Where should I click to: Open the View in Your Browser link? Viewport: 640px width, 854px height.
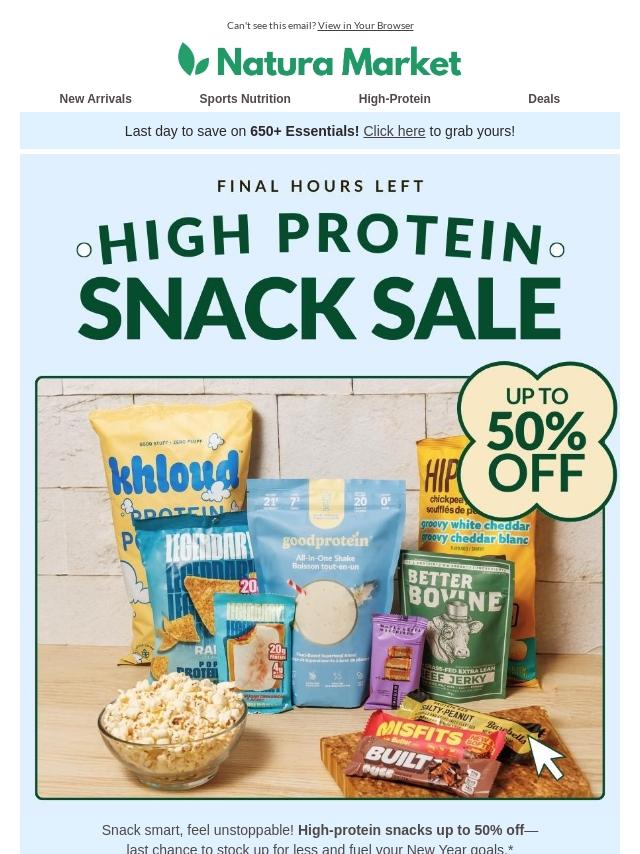pos(365,26)
